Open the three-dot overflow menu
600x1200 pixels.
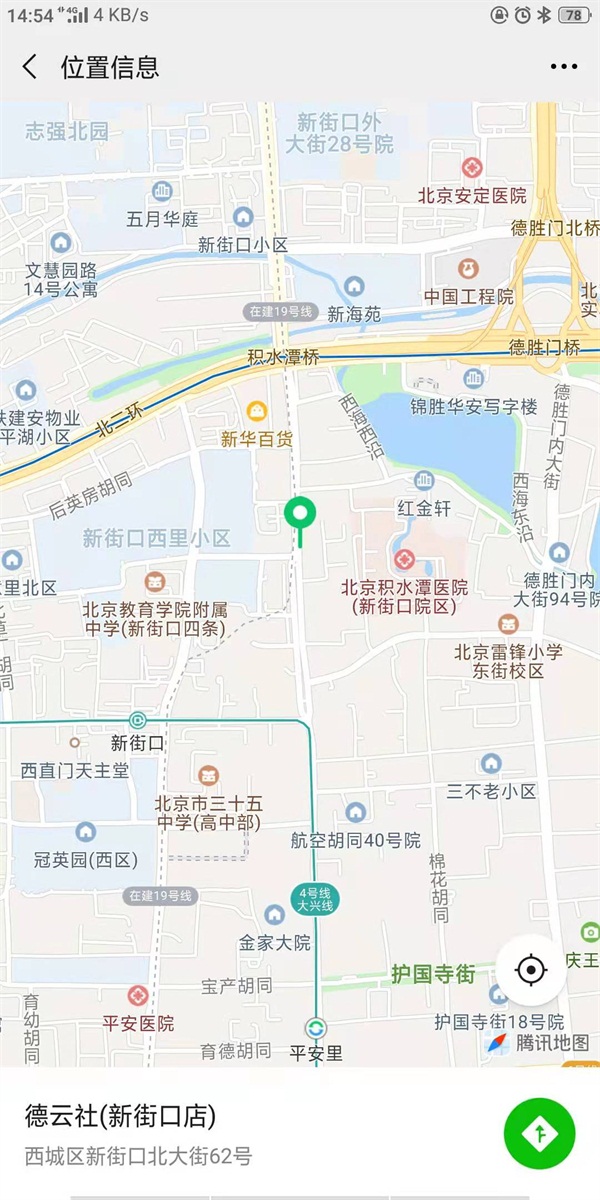coord(564,67)
